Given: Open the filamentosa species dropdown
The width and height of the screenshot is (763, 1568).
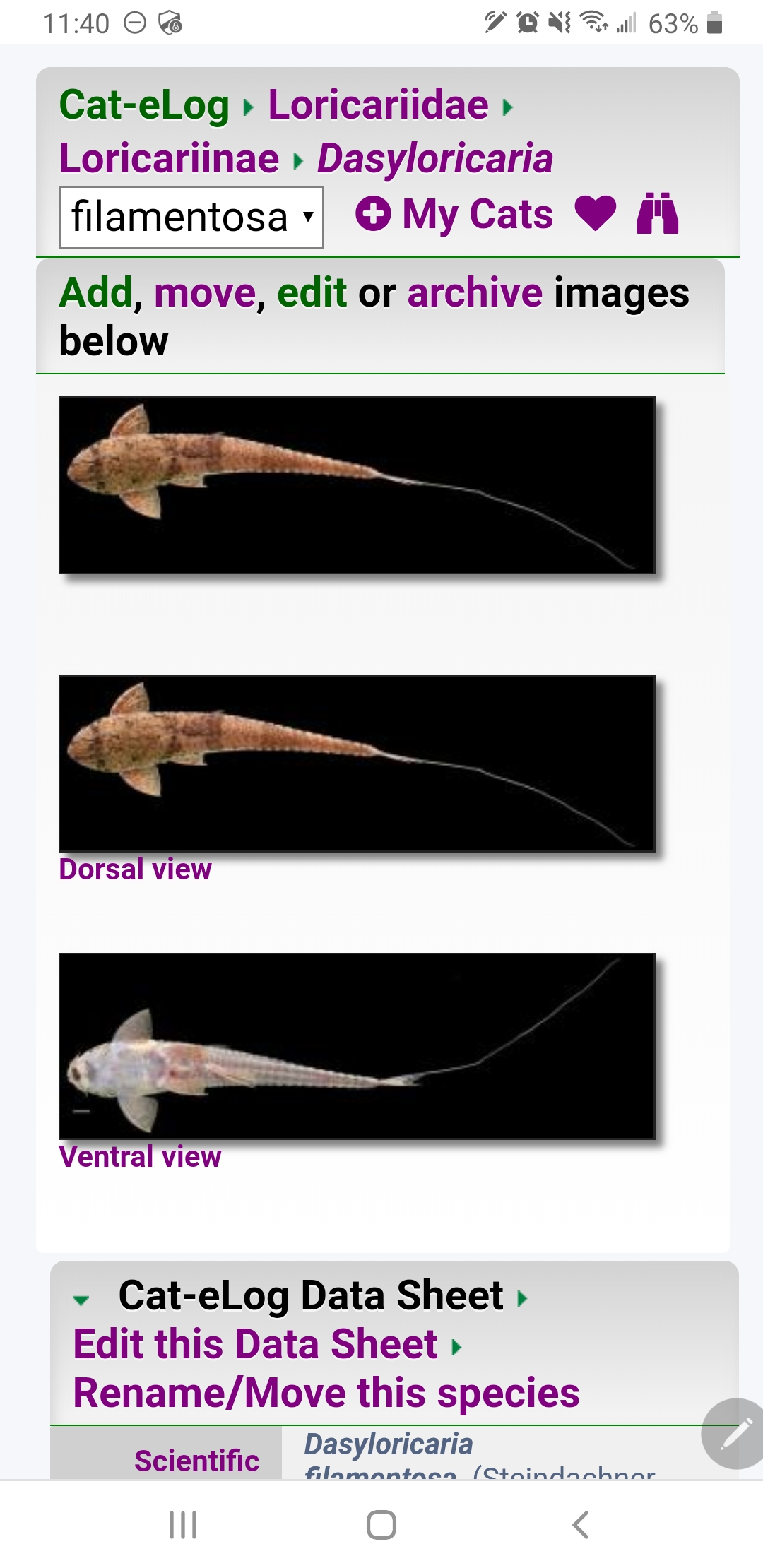Looking at the screenshot, I should click(x=191, y=217).
